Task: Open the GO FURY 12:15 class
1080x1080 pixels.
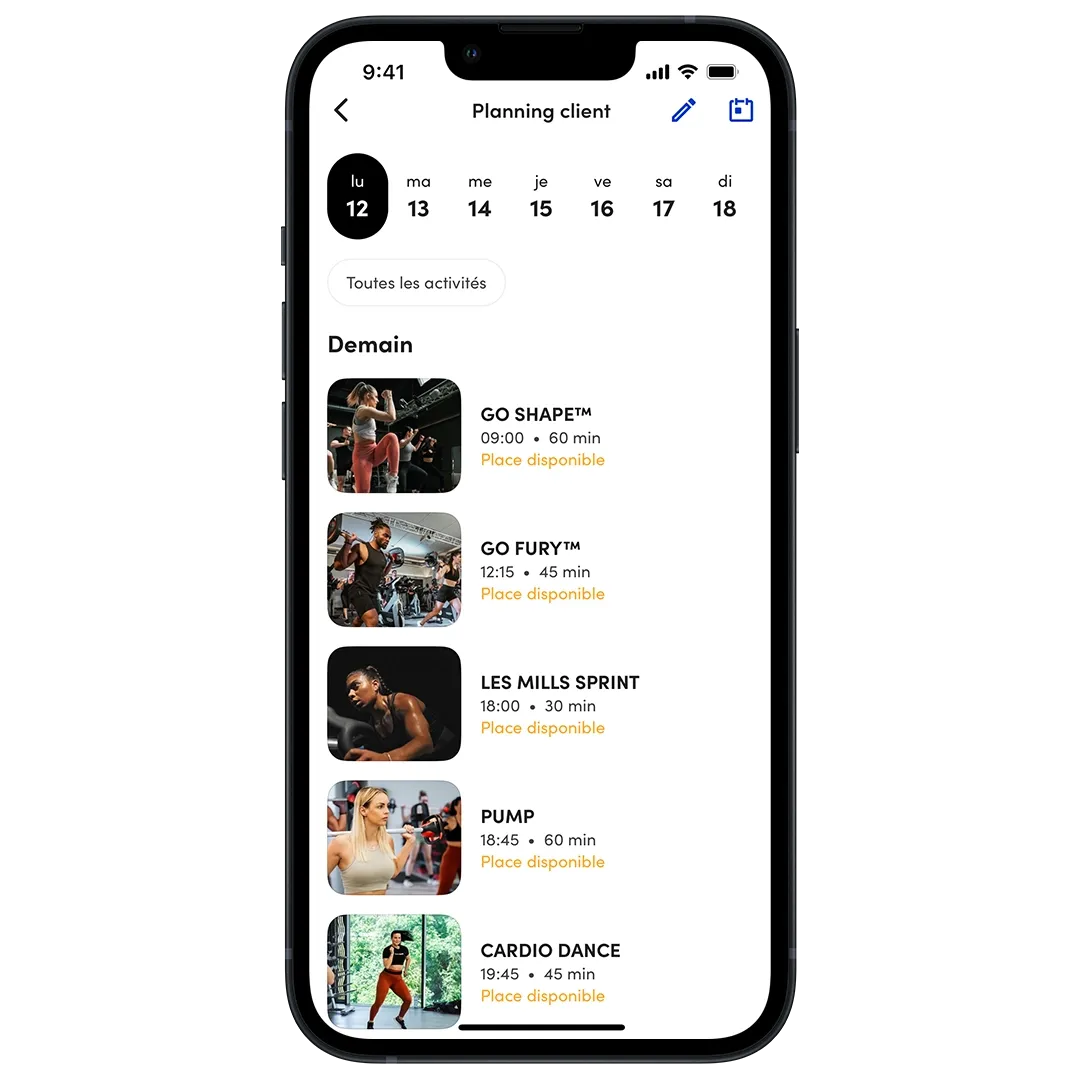Action: point(540,570)
